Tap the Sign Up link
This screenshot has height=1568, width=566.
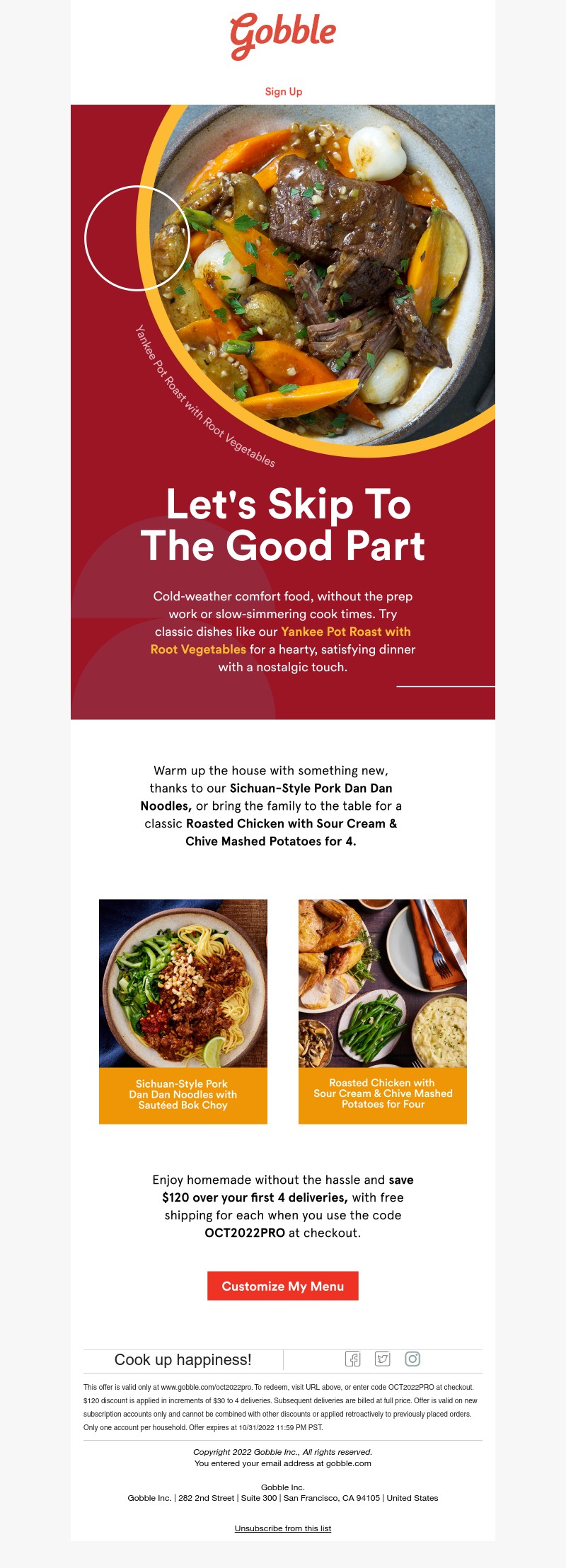coord(283,91)
